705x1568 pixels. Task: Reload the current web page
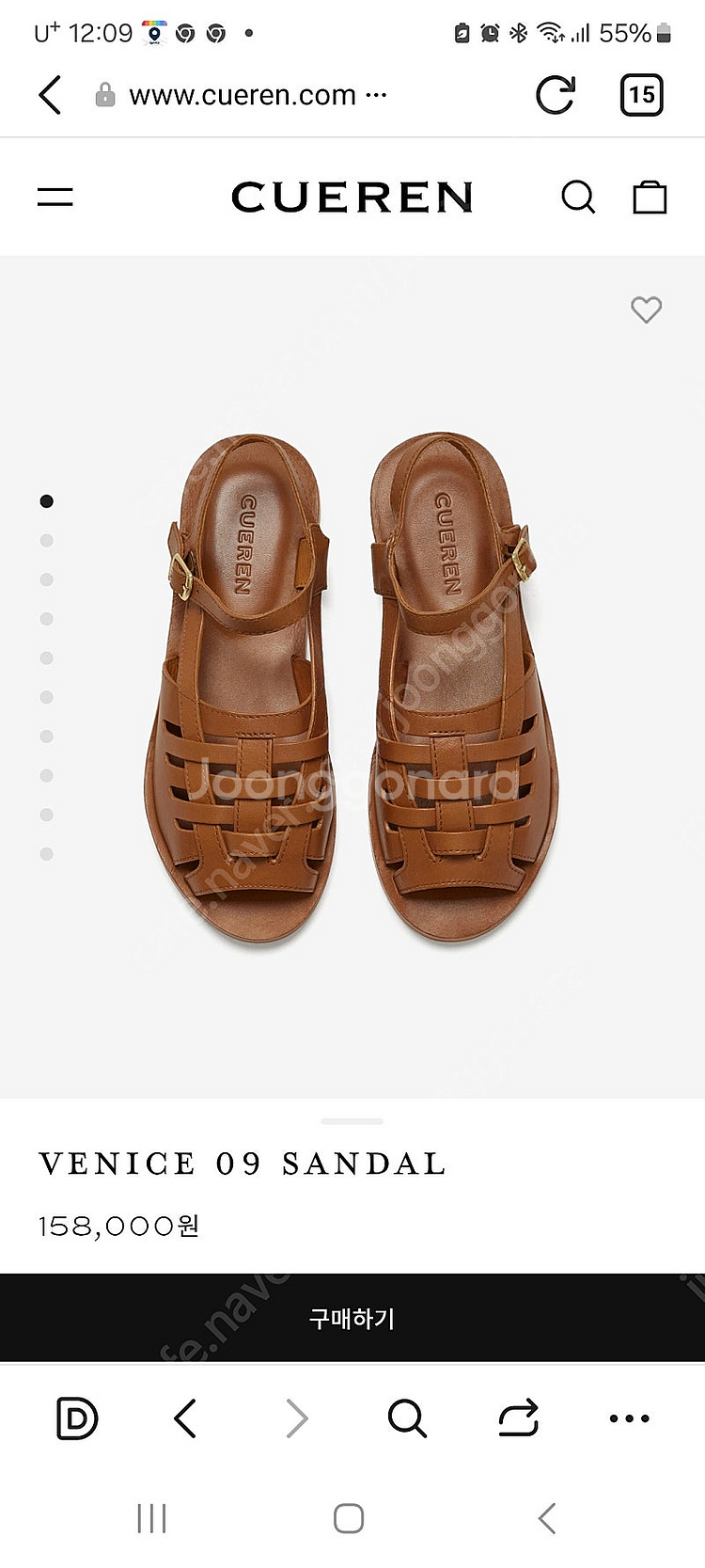pyautogui.click(x=555, y=95)
